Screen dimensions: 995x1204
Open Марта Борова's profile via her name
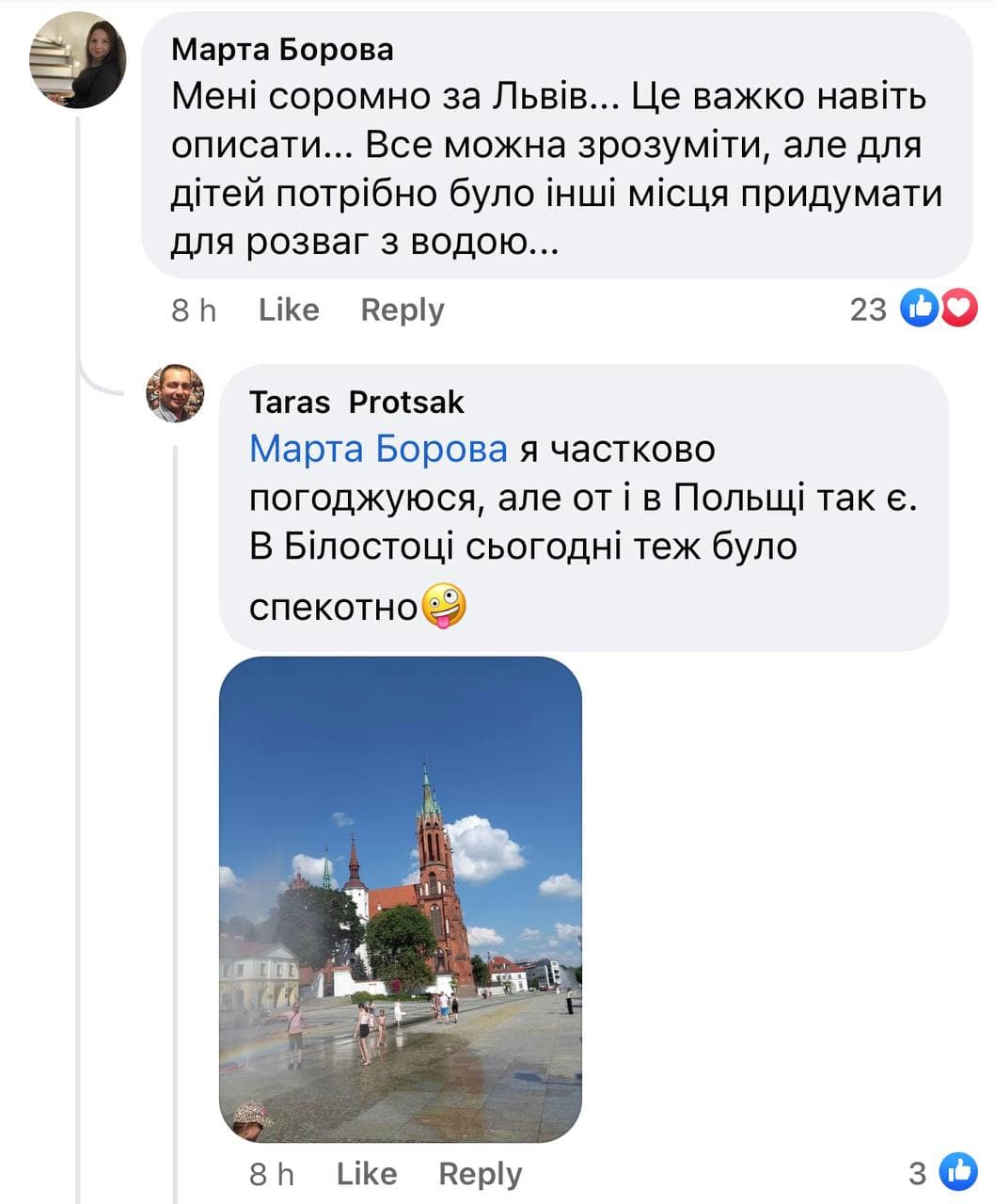(x=282, y=49)
